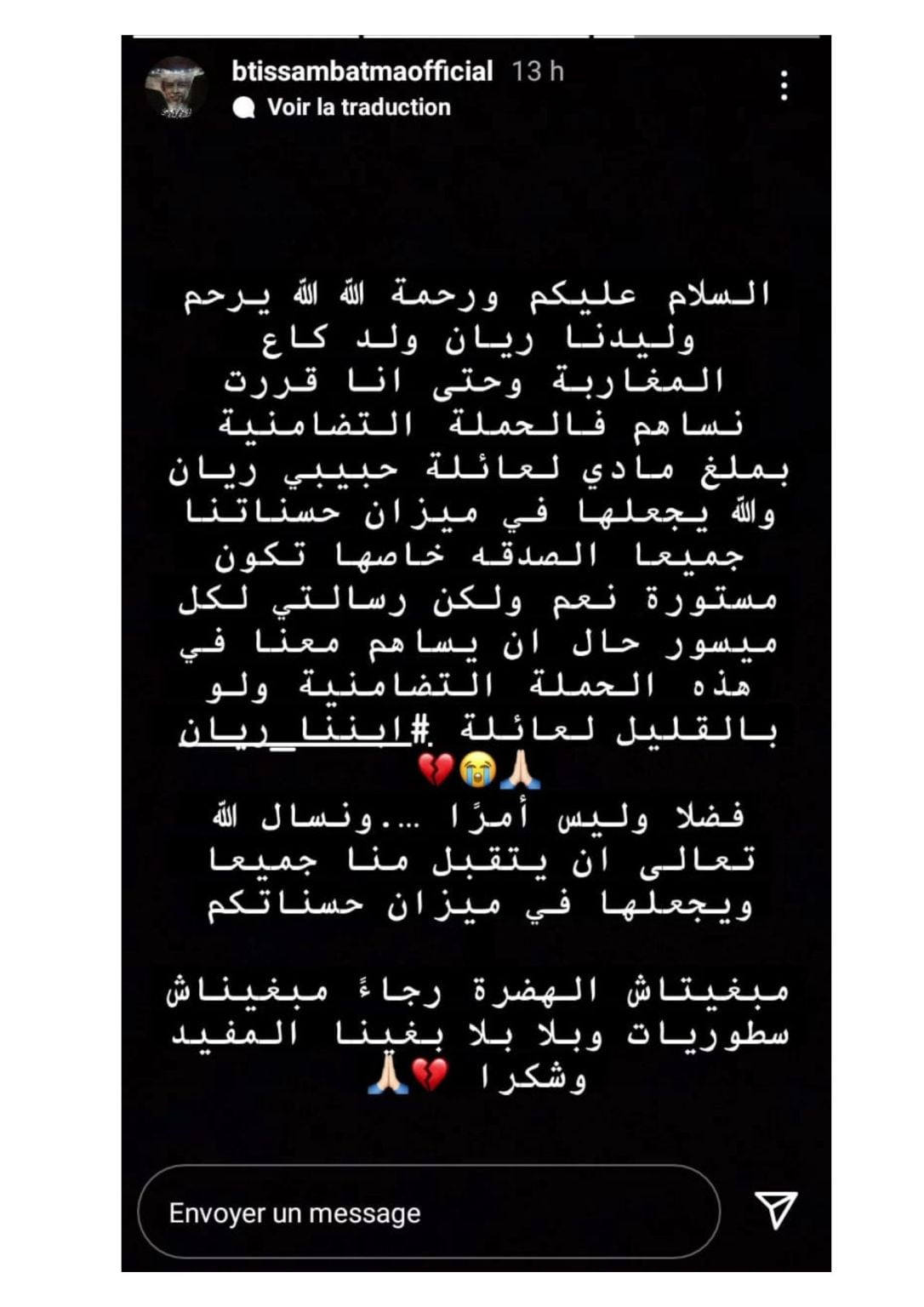Tap the btissambatmaofficial username
Screen dimensions: 924x1307
(x=362, y=71)
